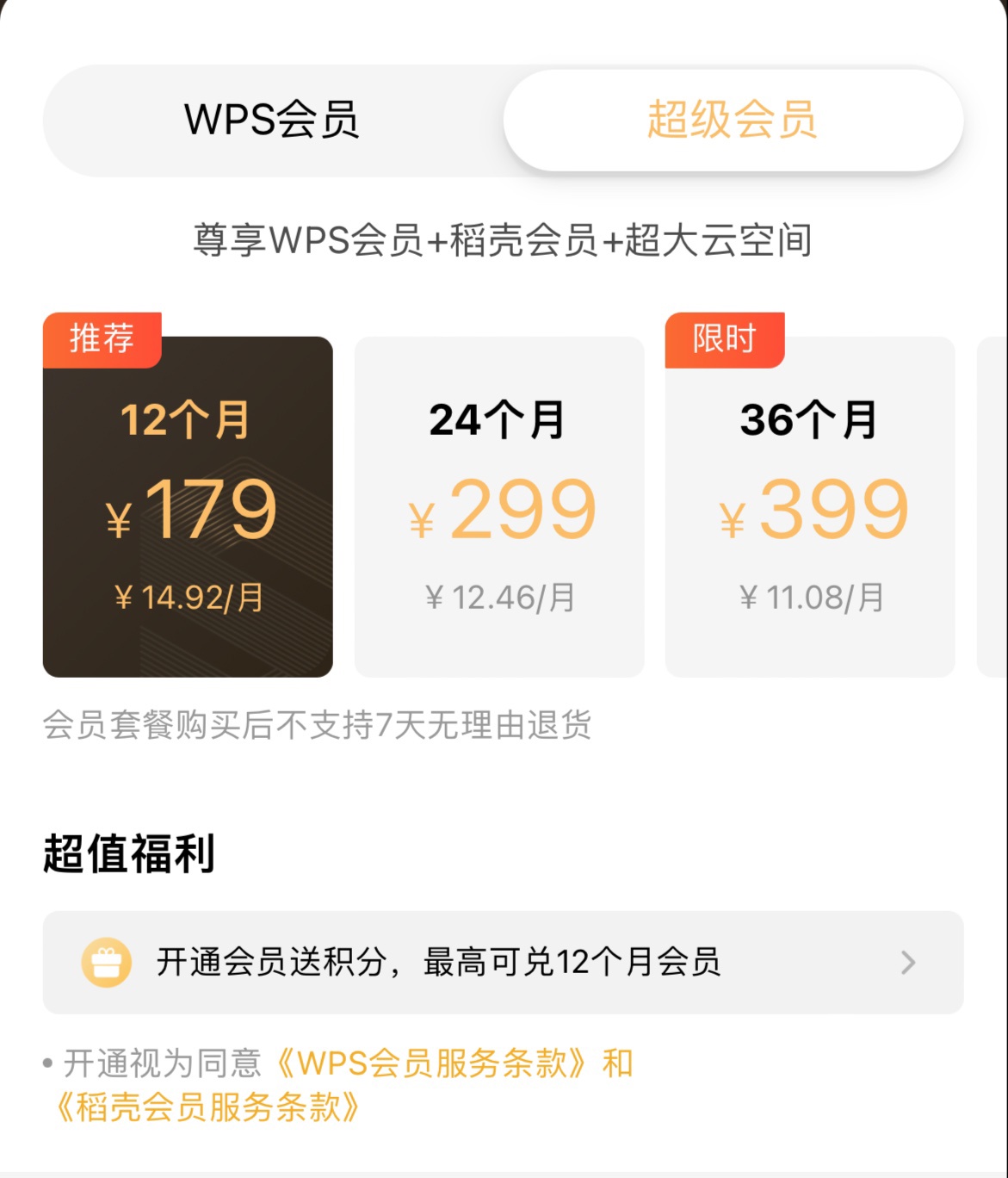Tap the 限时 ribbon badge on the 36-month plan
This screenshot has height=1178, width=1008.
pos(725,340)
